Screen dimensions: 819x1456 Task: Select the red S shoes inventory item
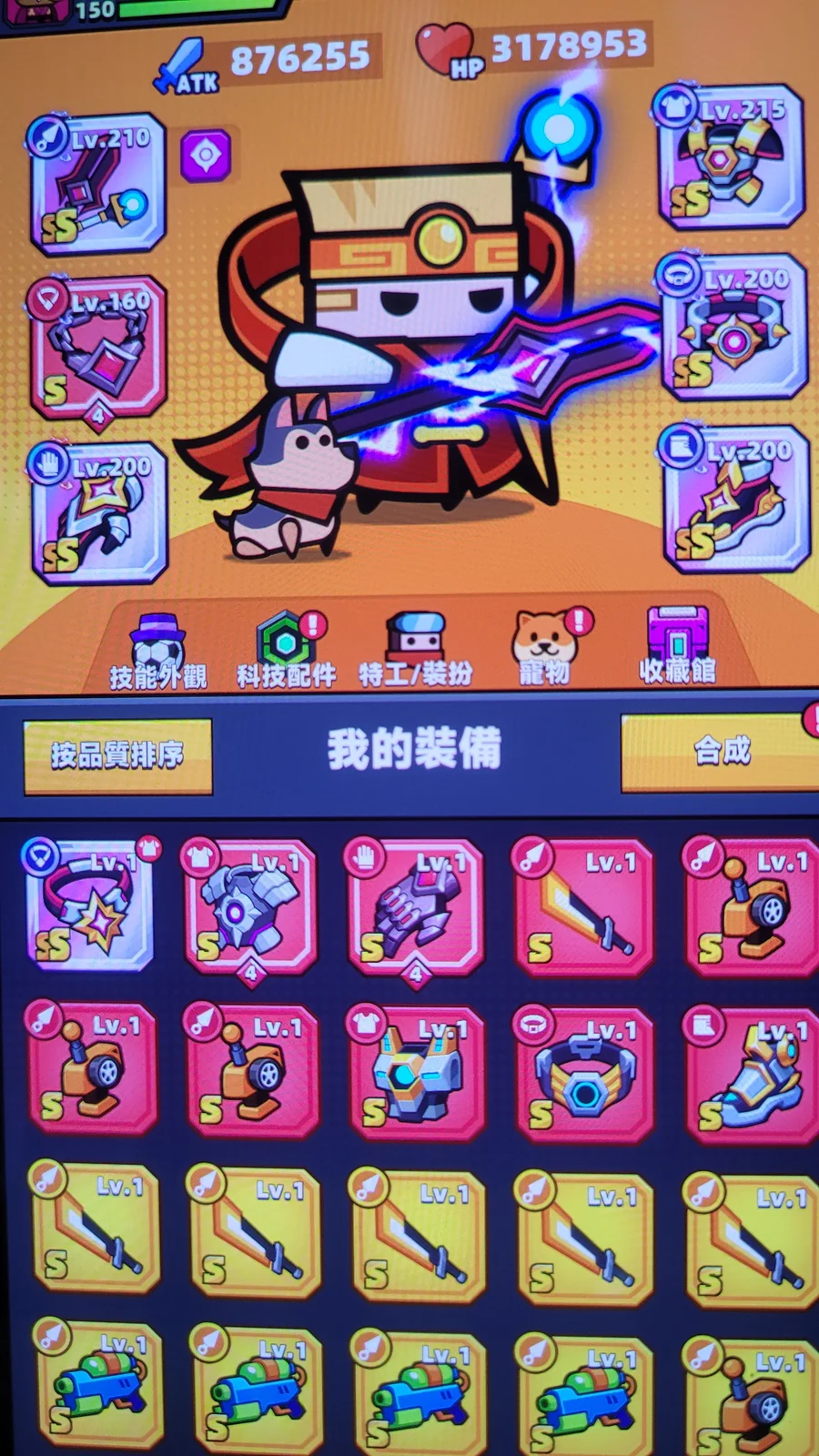pos(748,1074)
